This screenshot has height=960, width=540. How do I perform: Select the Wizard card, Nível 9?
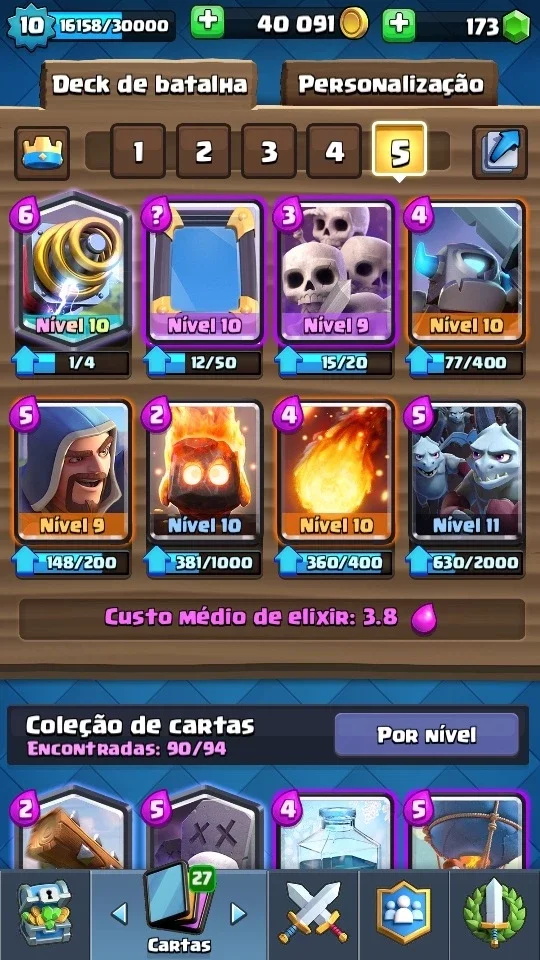click(x=73, y=471)
